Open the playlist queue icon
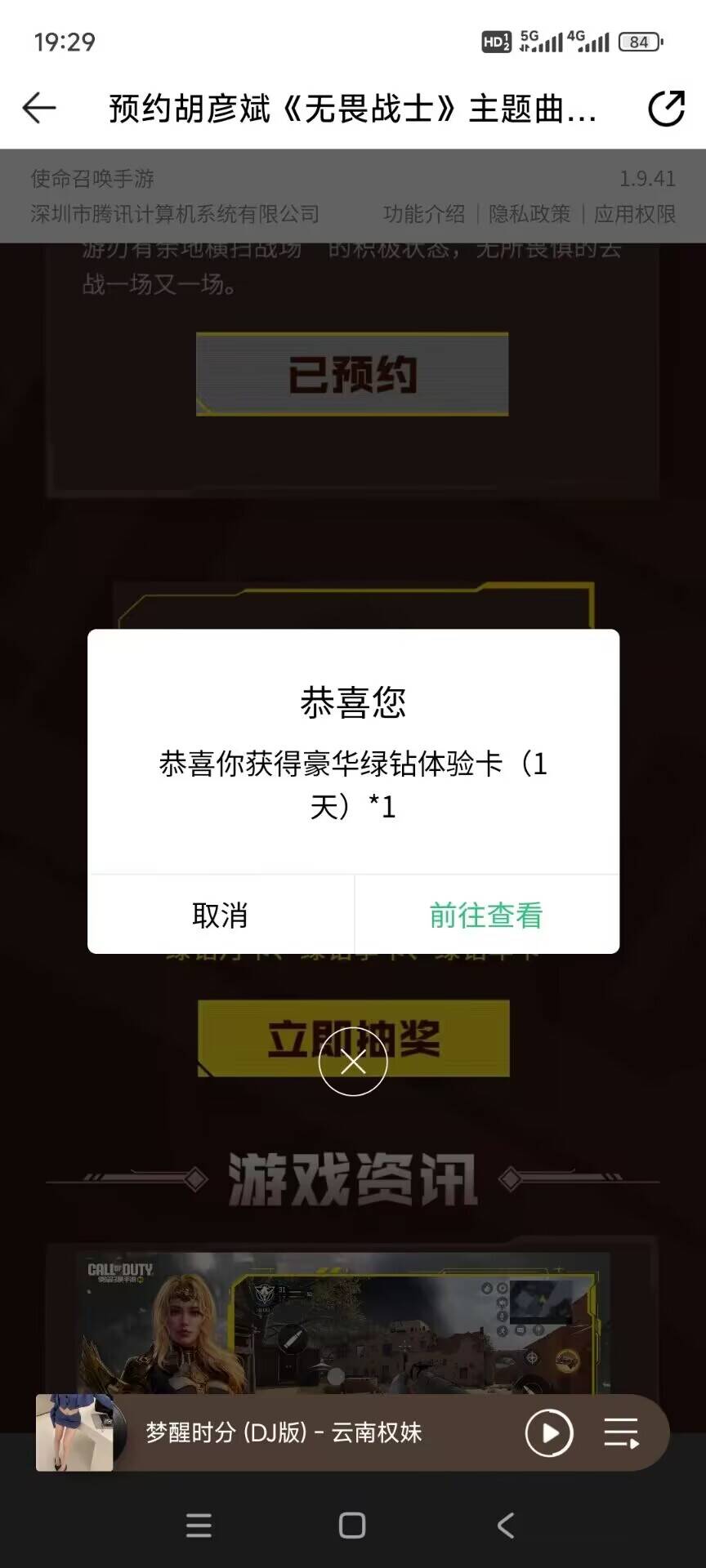The height and width of the screenshot is (1568, 706). [621, 1432]
